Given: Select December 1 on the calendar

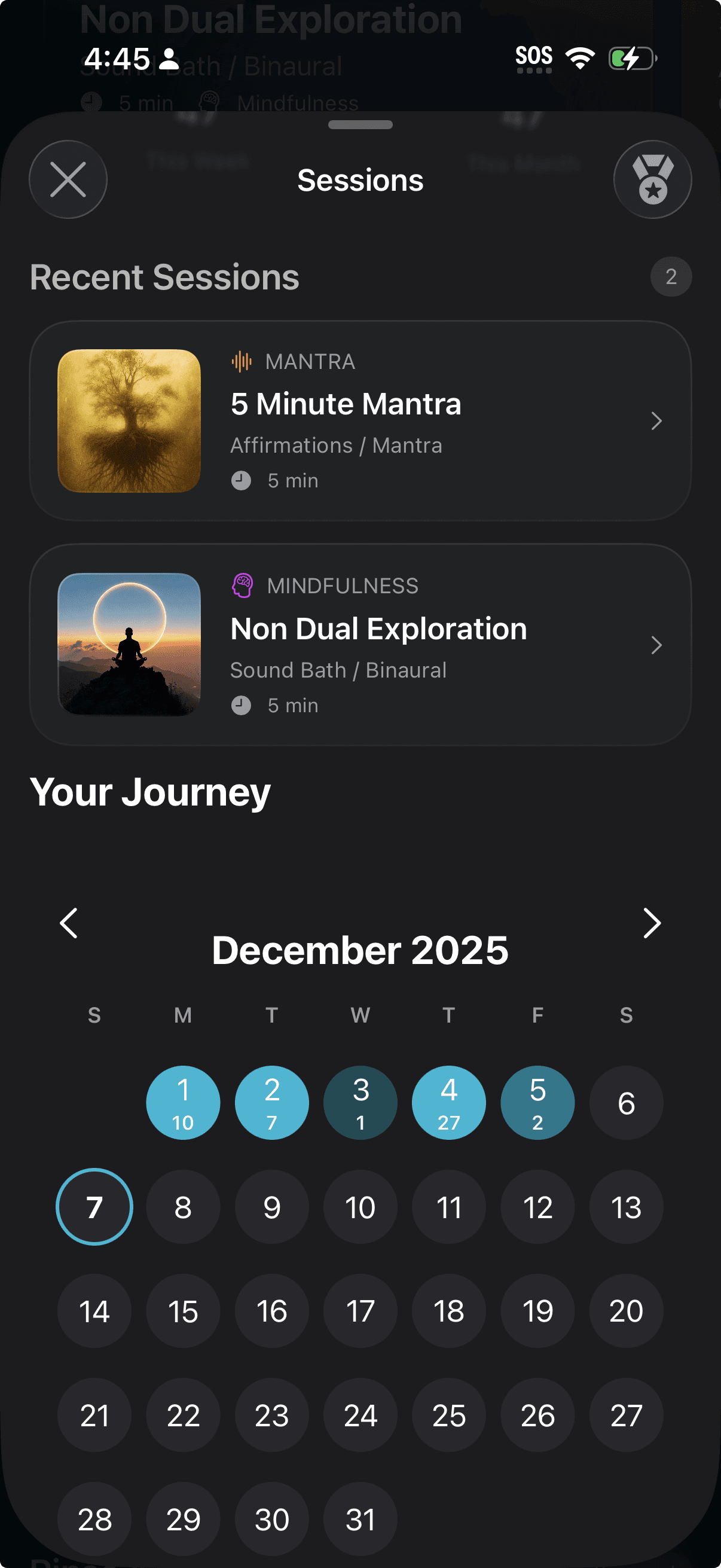Looking at the screenshot, I should 183,1102.
